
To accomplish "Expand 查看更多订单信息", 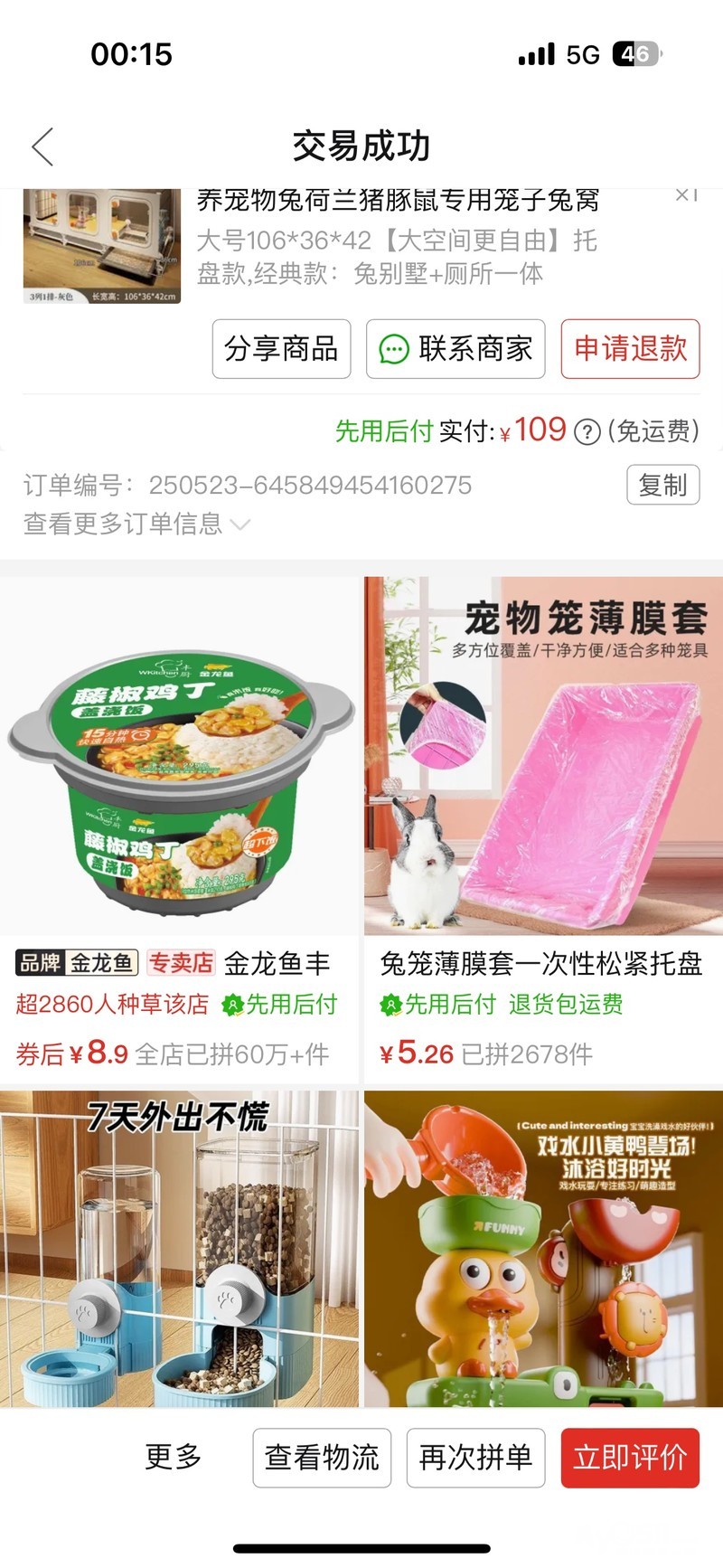I will 136,524.
